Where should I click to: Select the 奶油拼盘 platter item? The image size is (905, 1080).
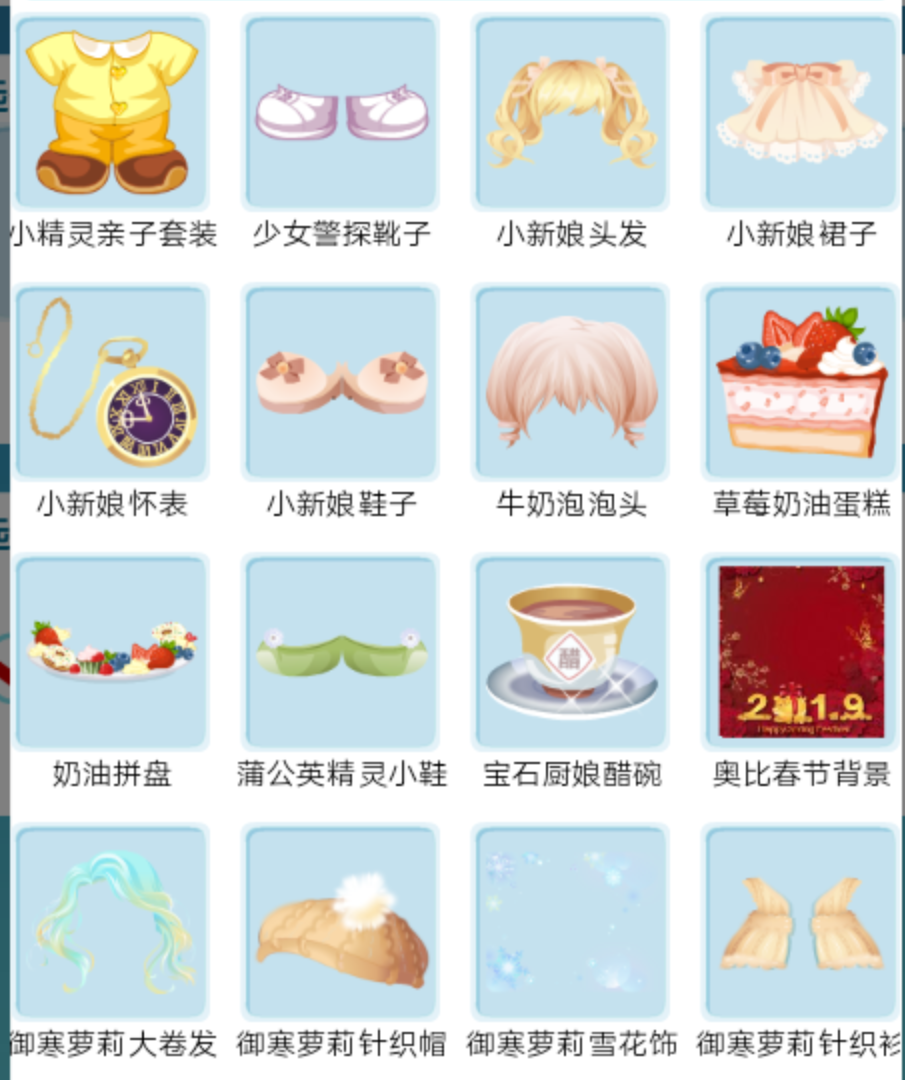tap(111, 652)
